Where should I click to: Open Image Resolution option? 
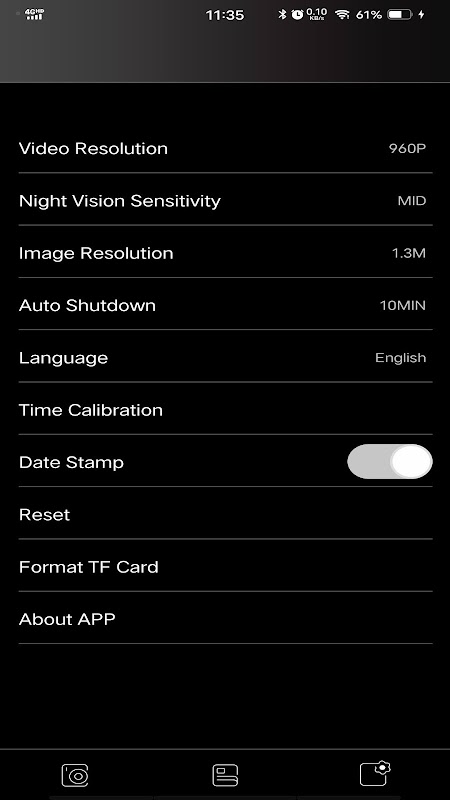point(225,253)
